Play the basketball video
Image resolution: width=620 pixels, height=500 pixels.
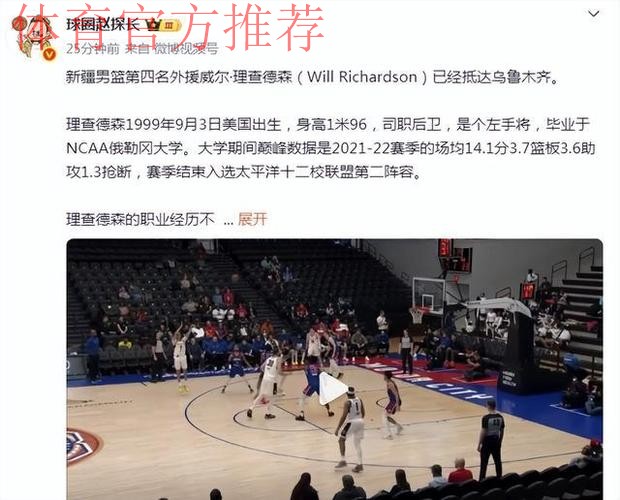click(333, 388)
